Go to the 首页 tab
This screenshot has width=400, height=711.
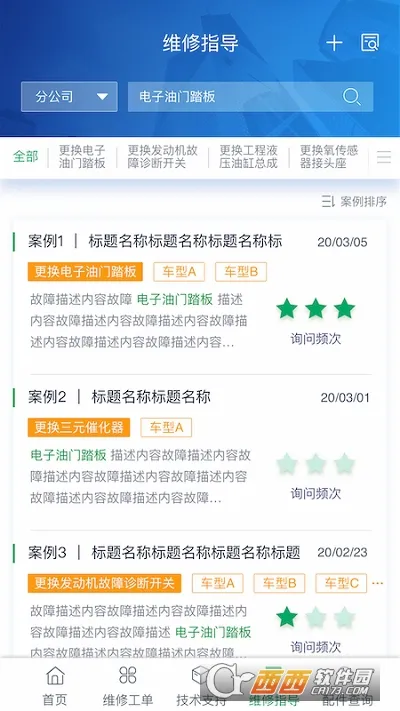tap(55, 685)
